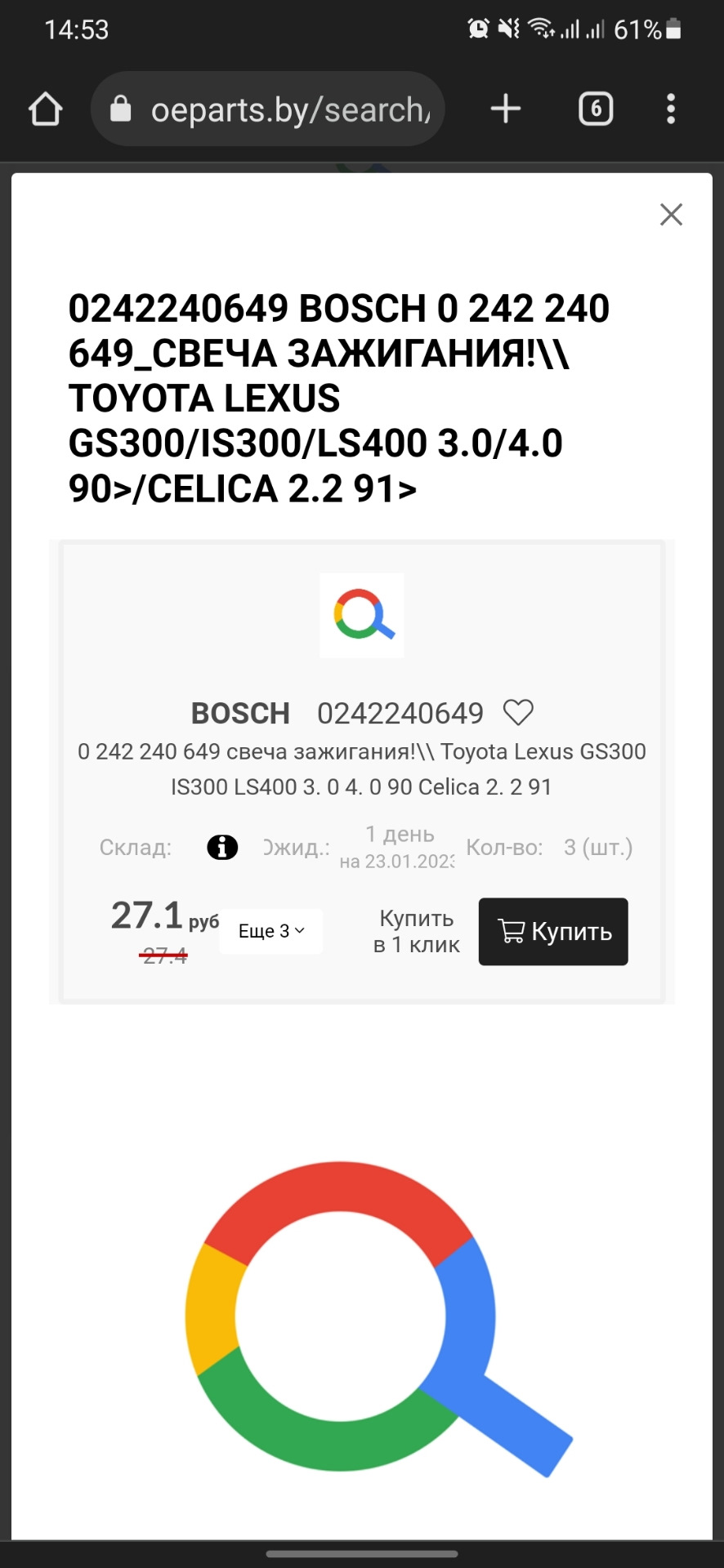Tap the 14:53 clock in the status bar
724x1568 pixels.
77,27
